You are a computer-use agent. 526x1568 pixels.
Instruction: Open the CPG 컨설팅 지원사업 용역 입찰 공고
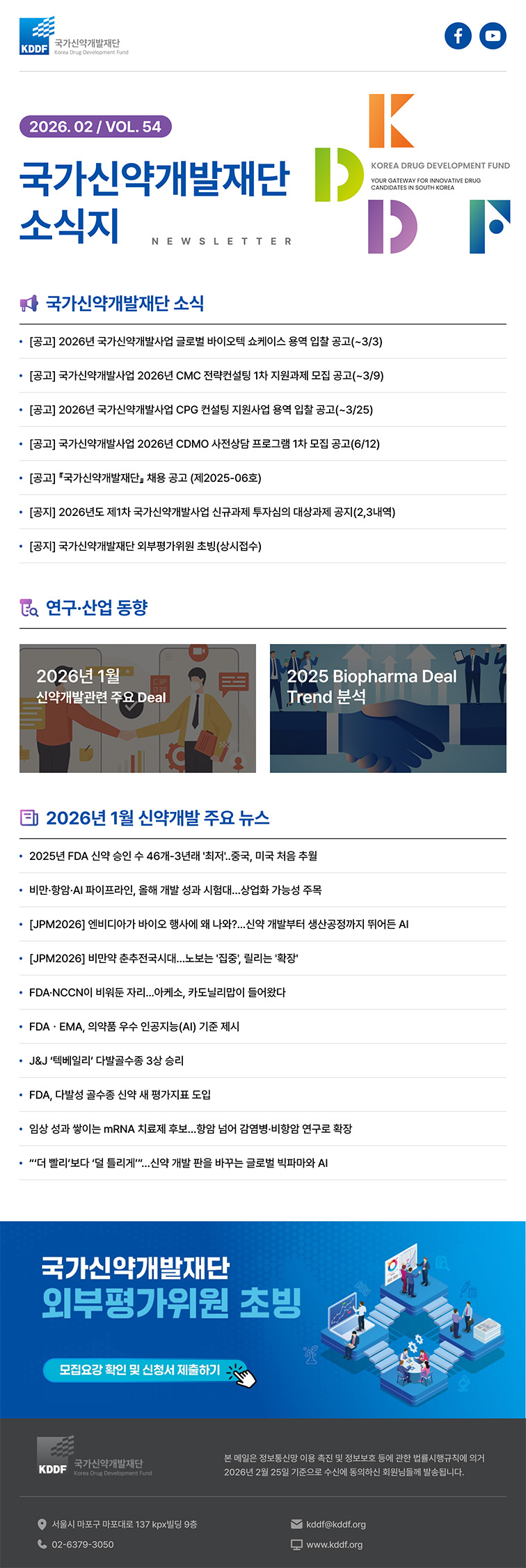pos(201,409)
